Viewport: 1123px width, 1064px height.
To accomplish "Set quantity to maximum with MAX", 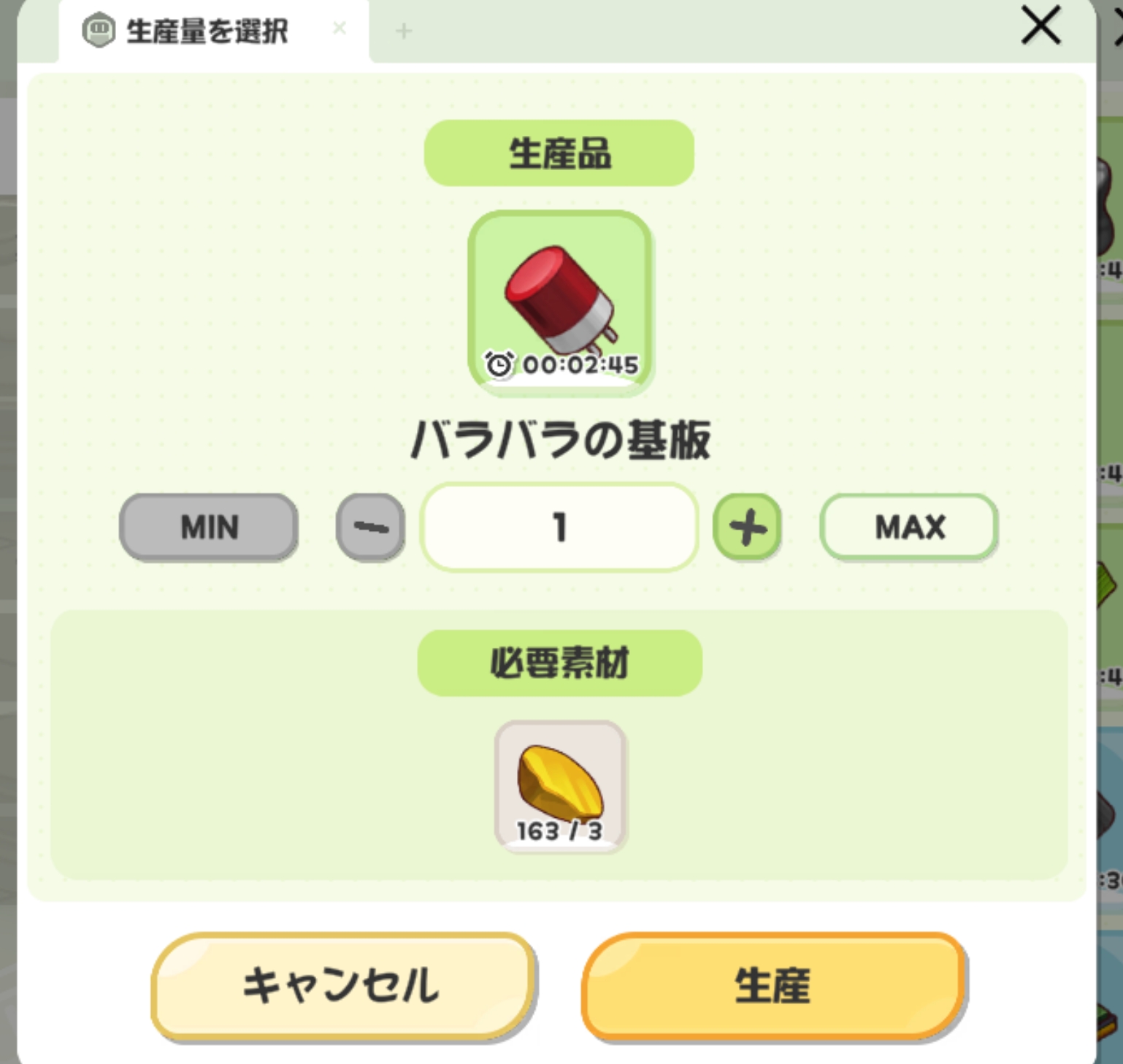I will coord(908,527).
